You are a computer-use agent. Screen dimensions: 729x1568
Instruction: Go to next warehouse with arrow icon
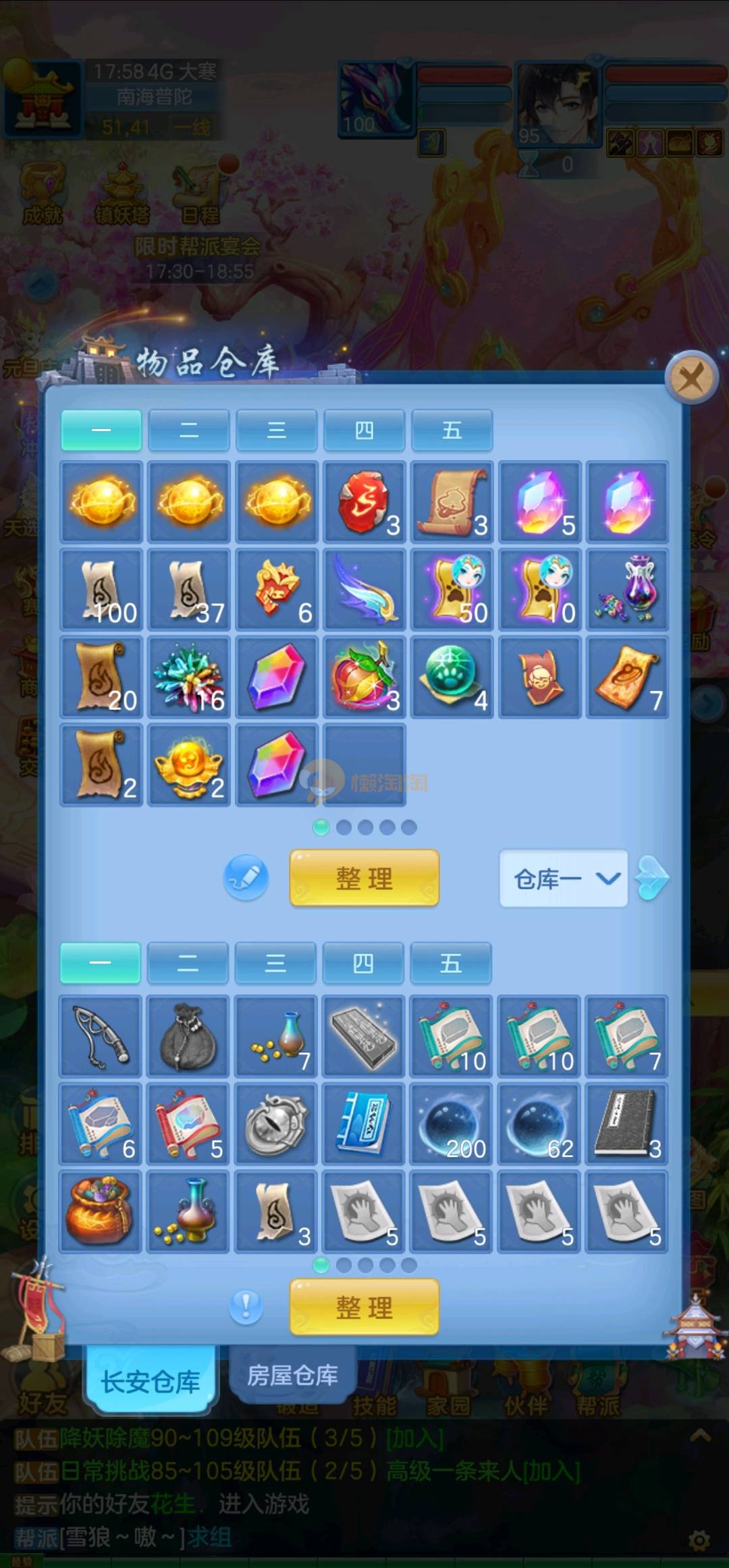pos(653,878)
